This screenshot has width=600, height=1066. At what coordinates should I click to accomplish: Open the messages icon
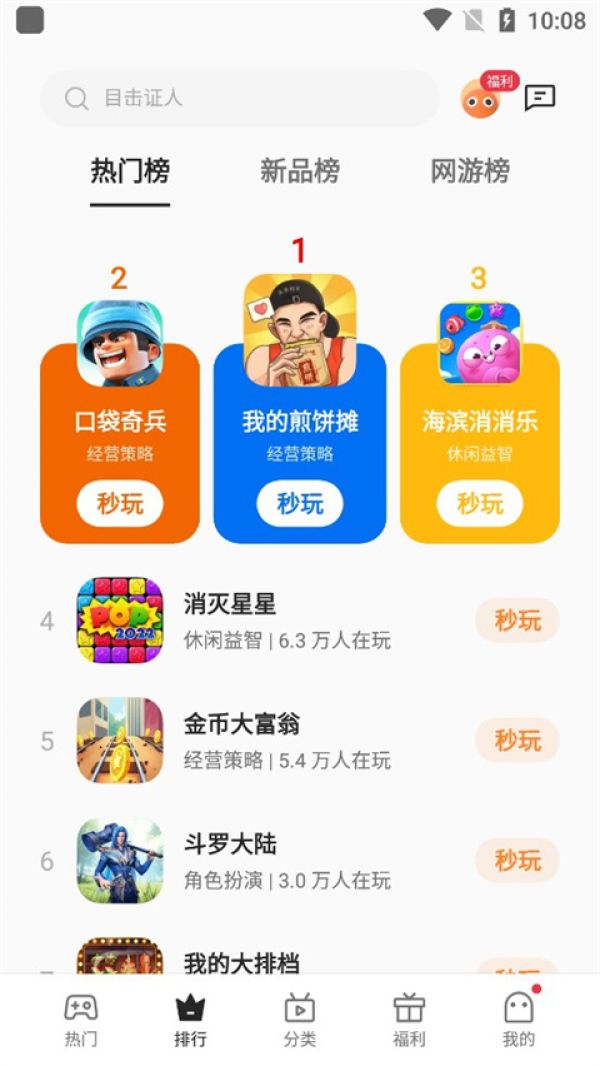(x=540, y=97)
